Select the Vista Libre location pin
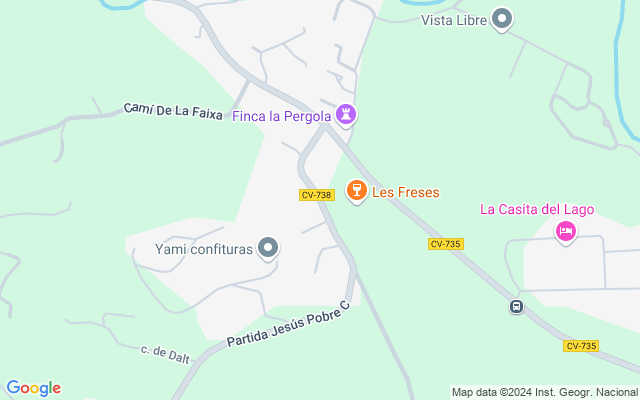640x400 pixels. [x=502, y=19]
